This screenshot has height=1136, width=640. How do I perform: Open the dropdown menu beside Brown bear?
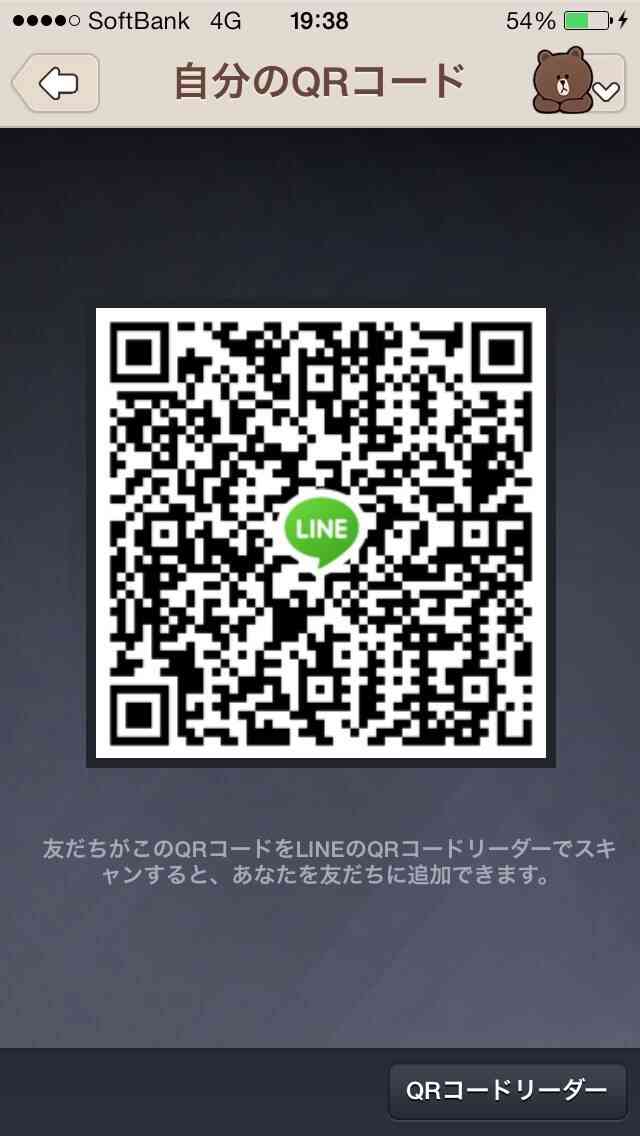(607, 91)
